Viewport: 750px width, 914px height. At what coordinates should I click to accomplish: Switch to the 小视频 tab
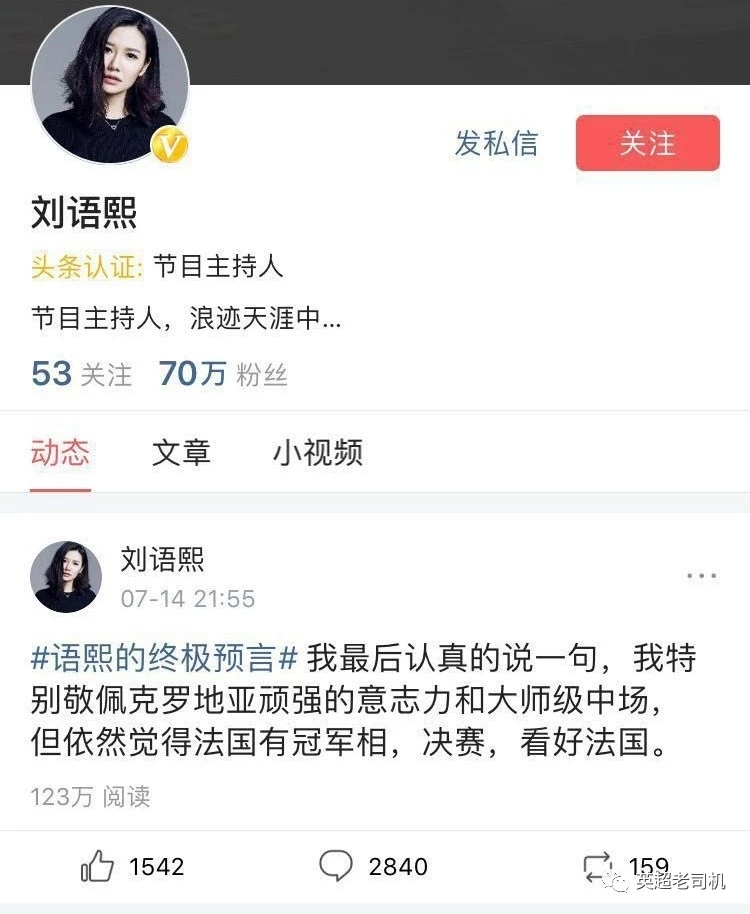pyautogui.click(x=317, y=452)
